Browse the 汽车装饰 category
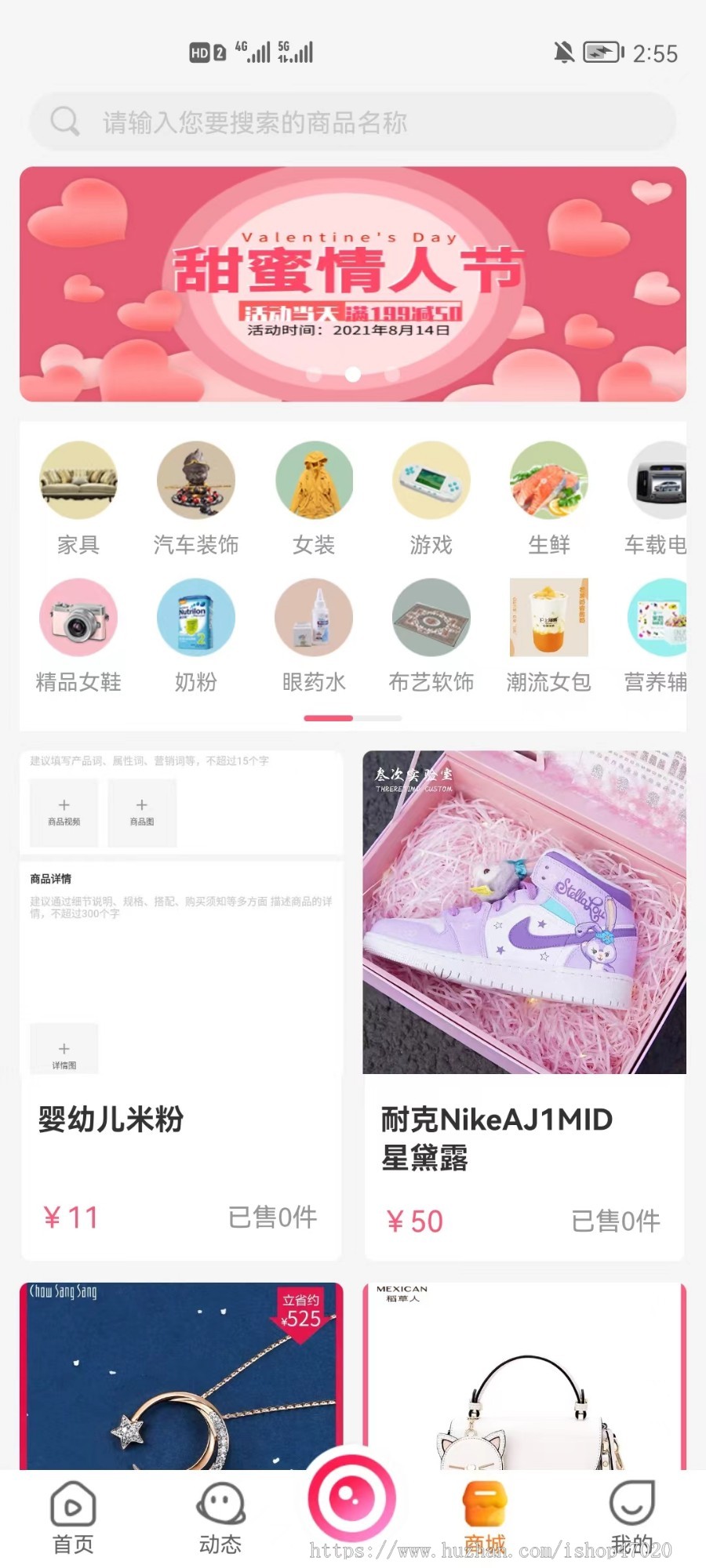 pos(196,499)
